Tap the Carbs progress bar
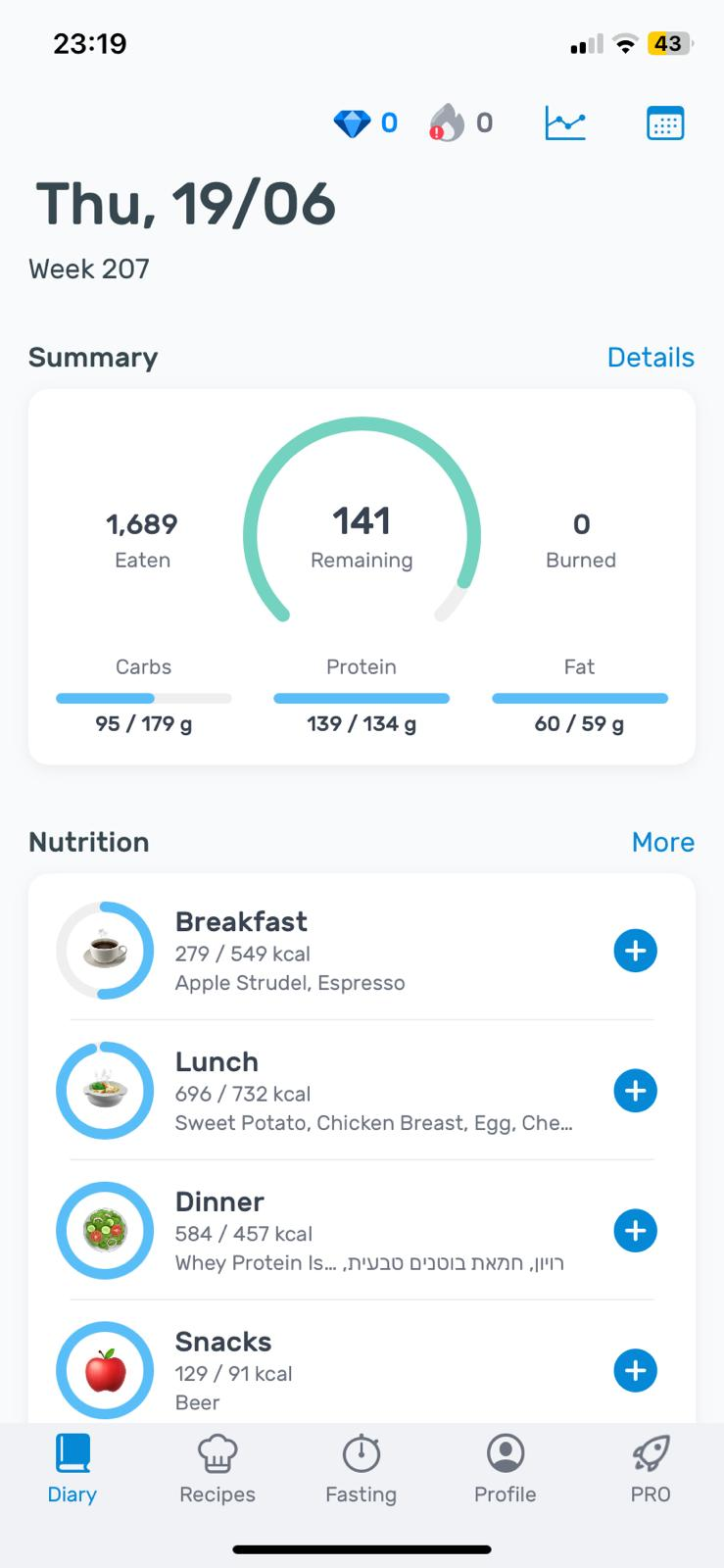 [x=143, y=698]
